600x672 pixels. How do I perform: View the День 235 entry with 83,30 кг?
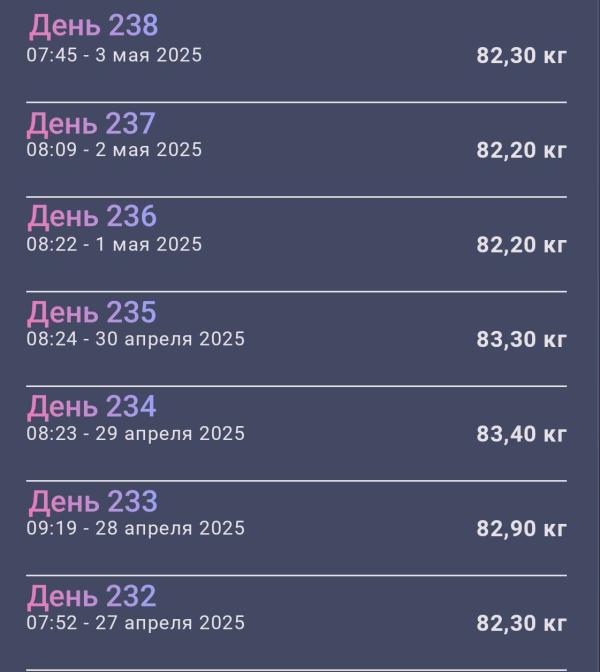pyautogui.click(x=296, y=339)
